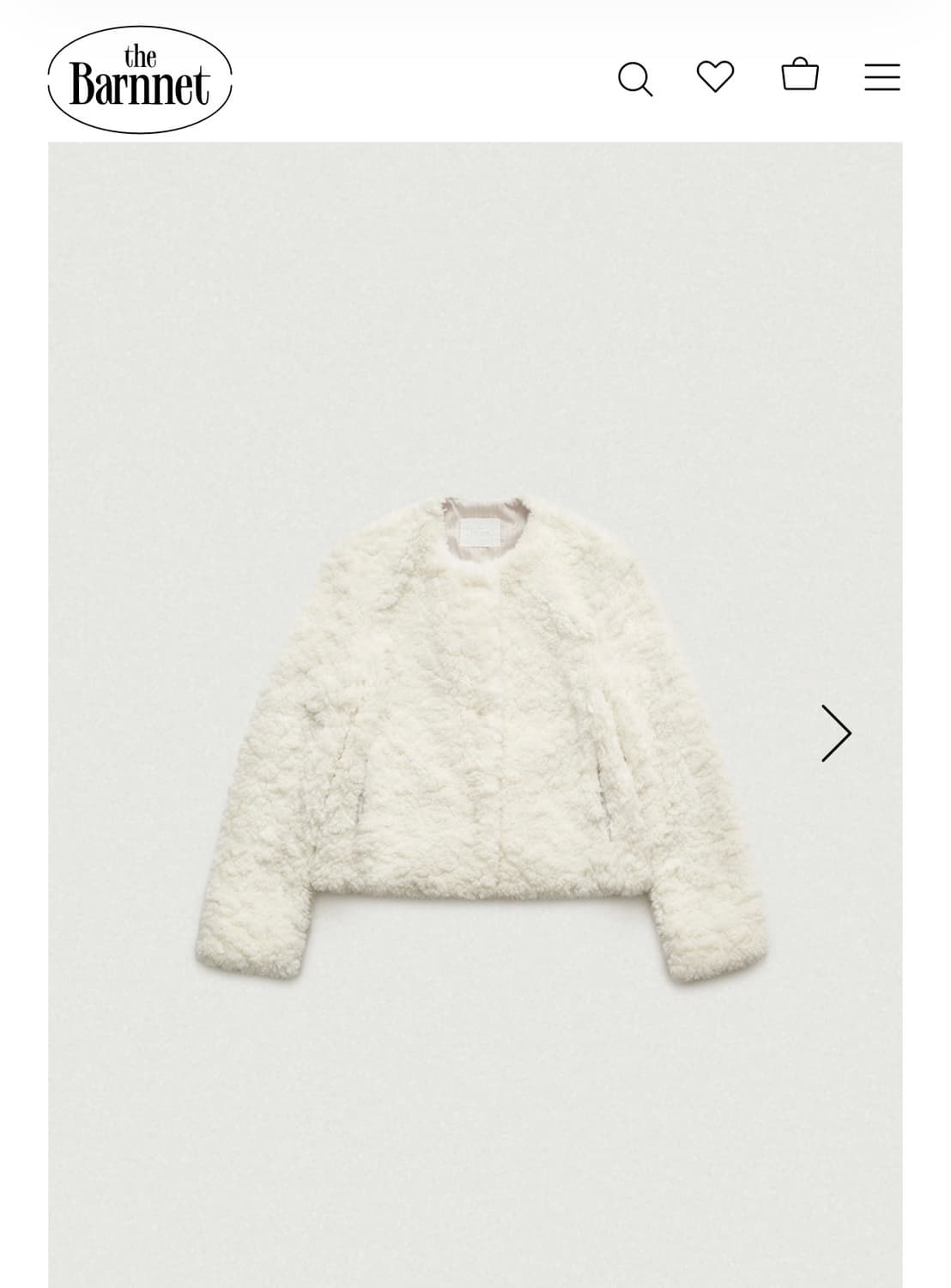Image resolution: width=951 pixels, height=1288 pixels.
Task: Advance to next product photo with right chevron
Action: click(x=834, y=734)
